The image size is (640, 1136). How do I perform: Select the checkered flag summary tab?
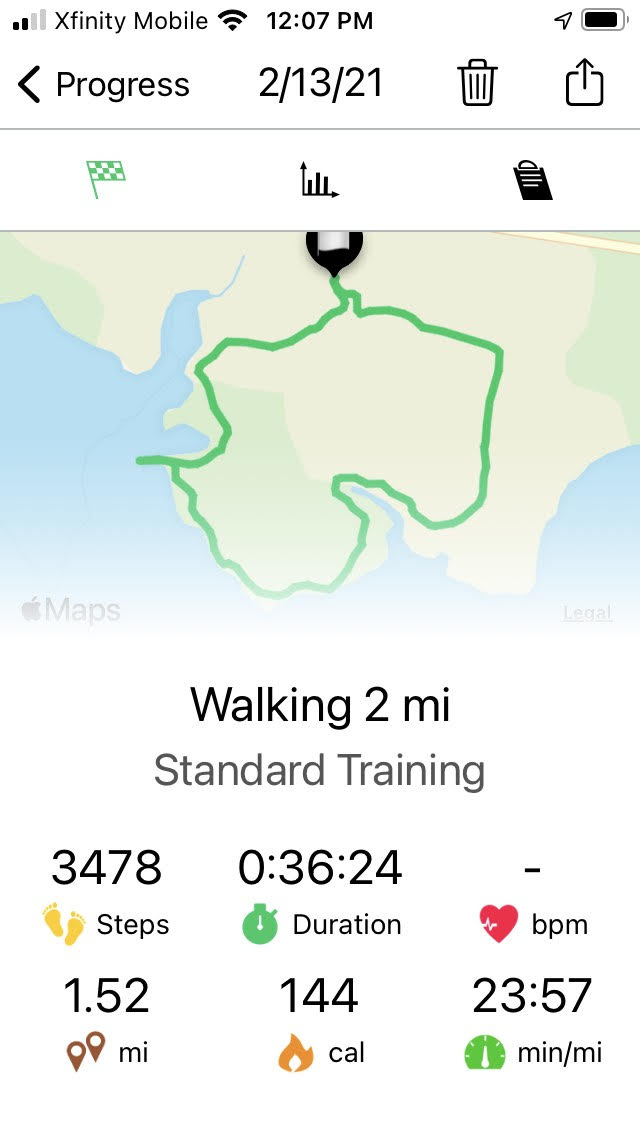pos(106,179)
